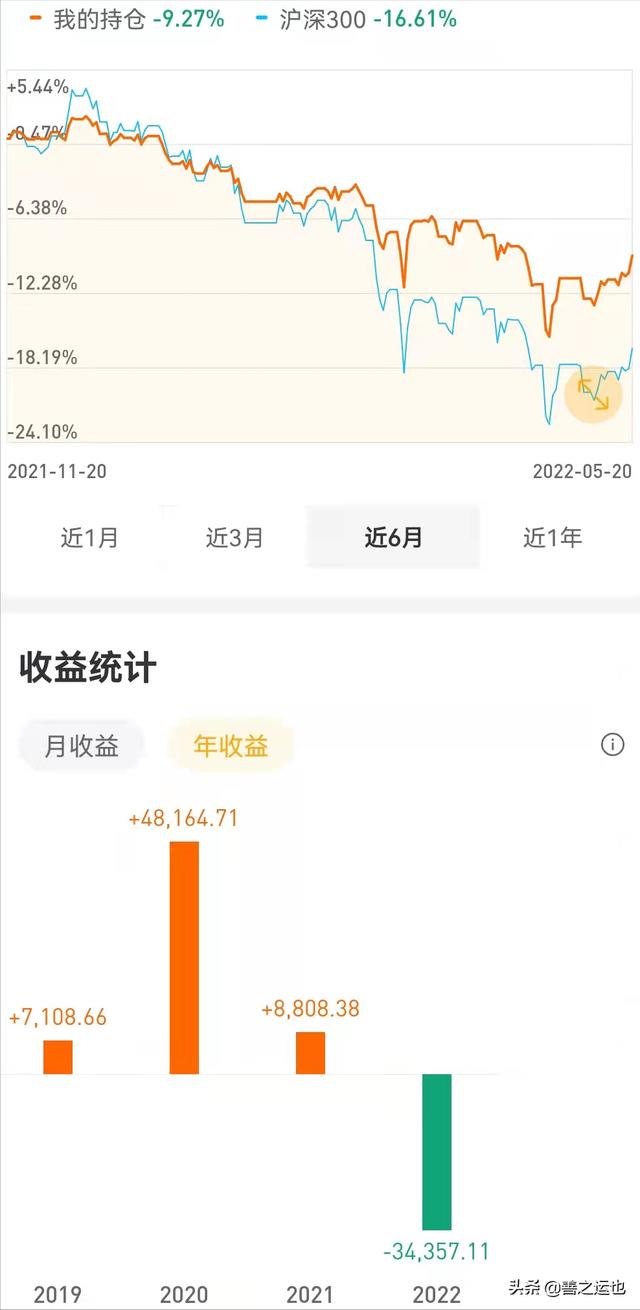Open the info icon beside 收益统计
The image size is (640, 1310).
(612, 744)
